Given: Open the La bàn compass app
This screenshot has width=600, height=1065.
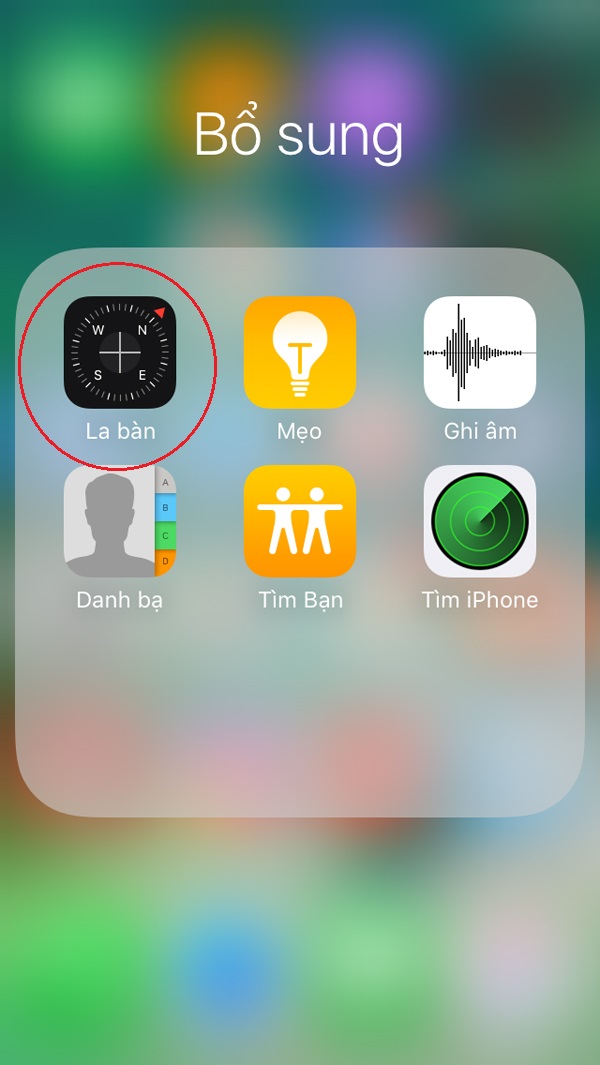Looking at the screenshot, I should tap(120, 352).
